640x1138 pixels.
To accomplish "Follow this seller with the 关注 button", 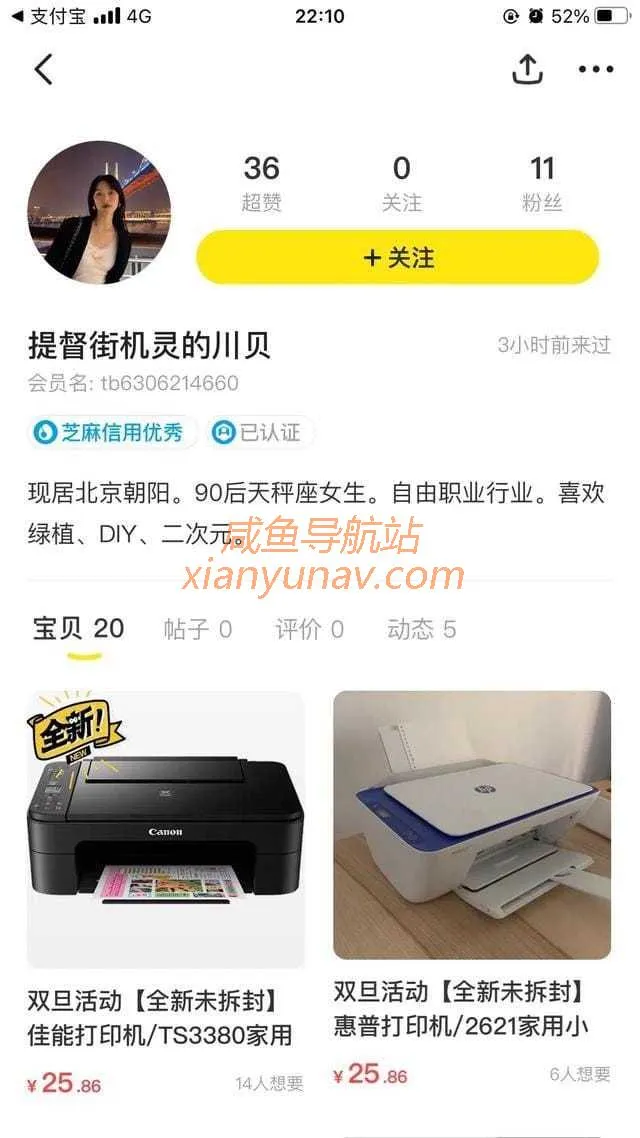I will (397, 258).
